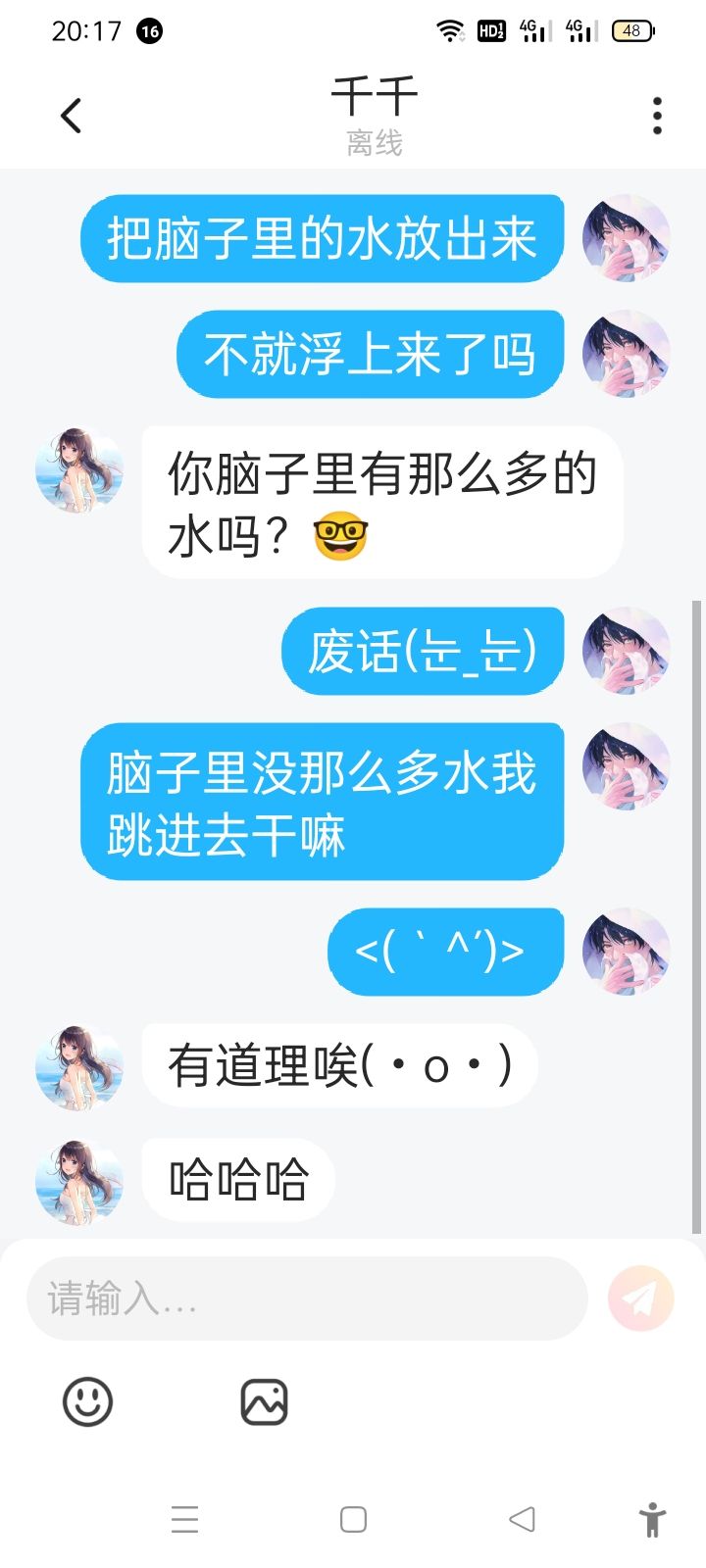Tap the message input field
Viewport: 706px width, 1568px height.
307,1298
